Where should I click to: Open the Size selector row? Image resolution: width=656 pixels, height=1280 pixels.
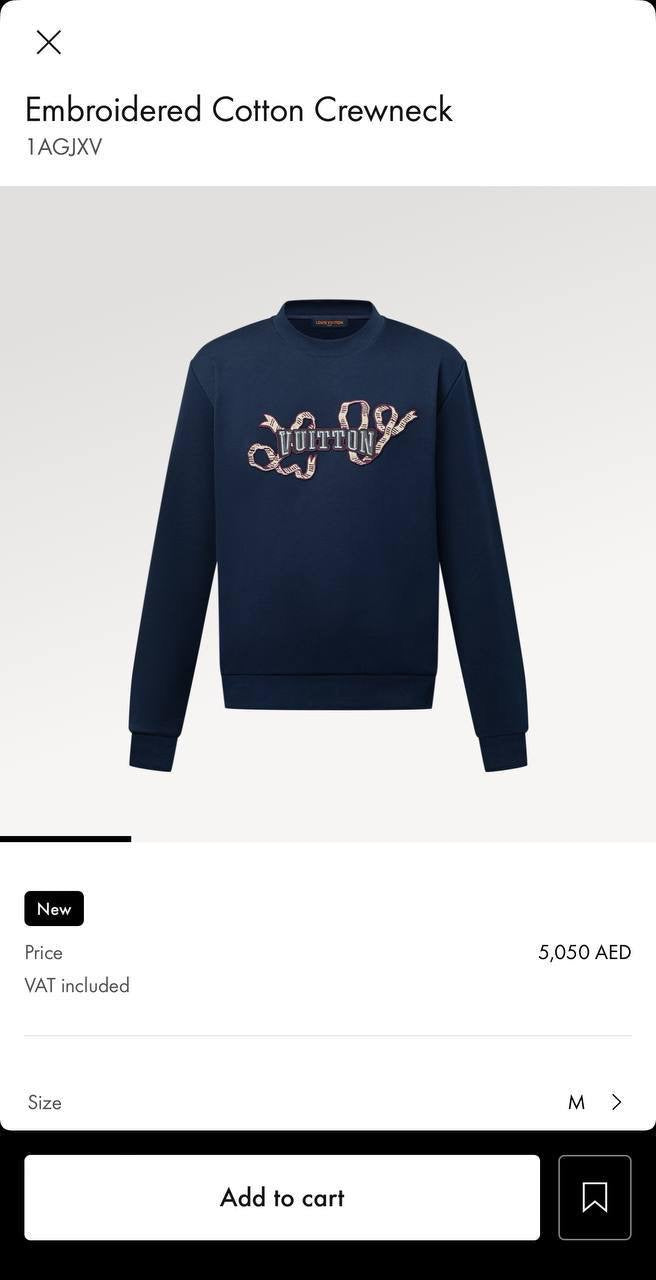(x=328, y=1102)
